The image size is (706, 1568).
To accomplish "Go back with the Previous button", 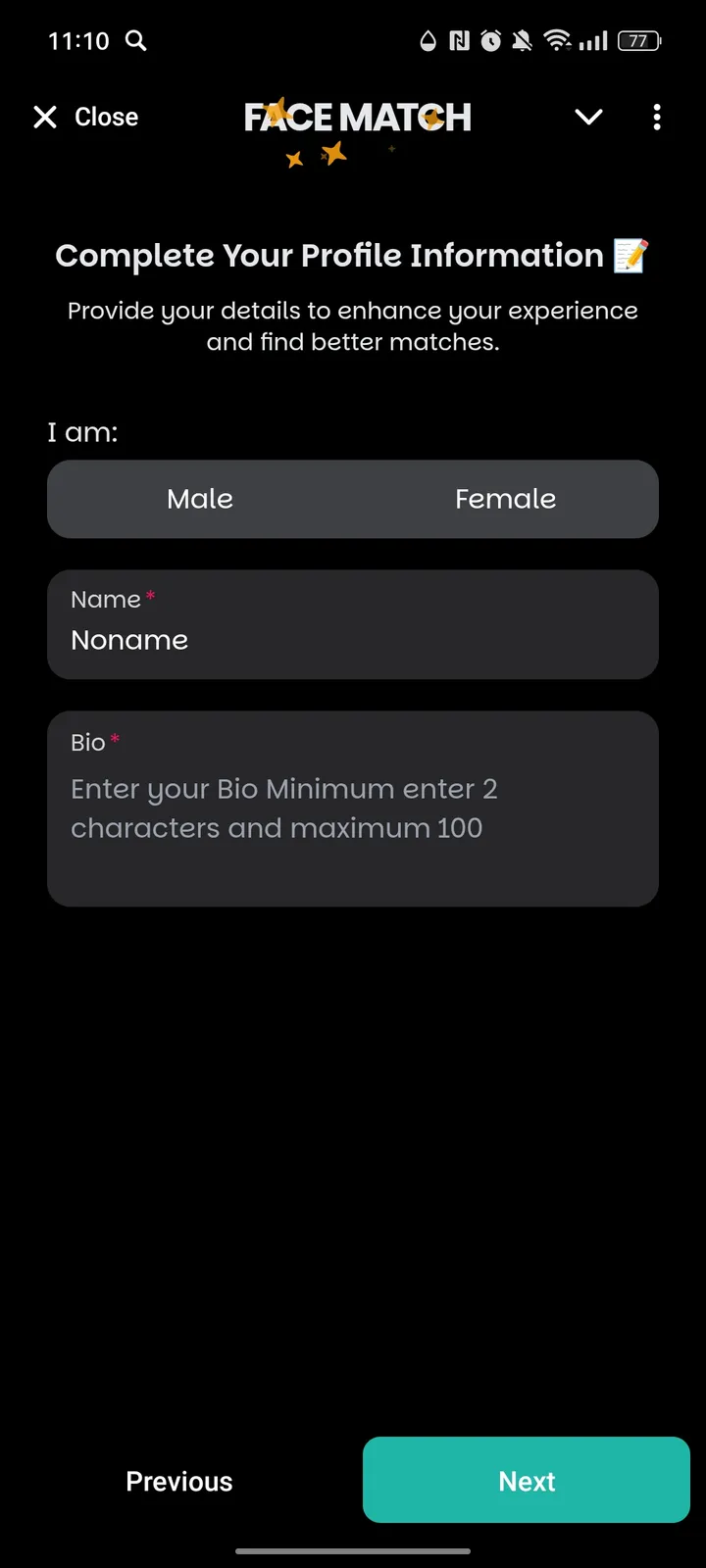I will pyautogui.click(x=179, y=1481).
